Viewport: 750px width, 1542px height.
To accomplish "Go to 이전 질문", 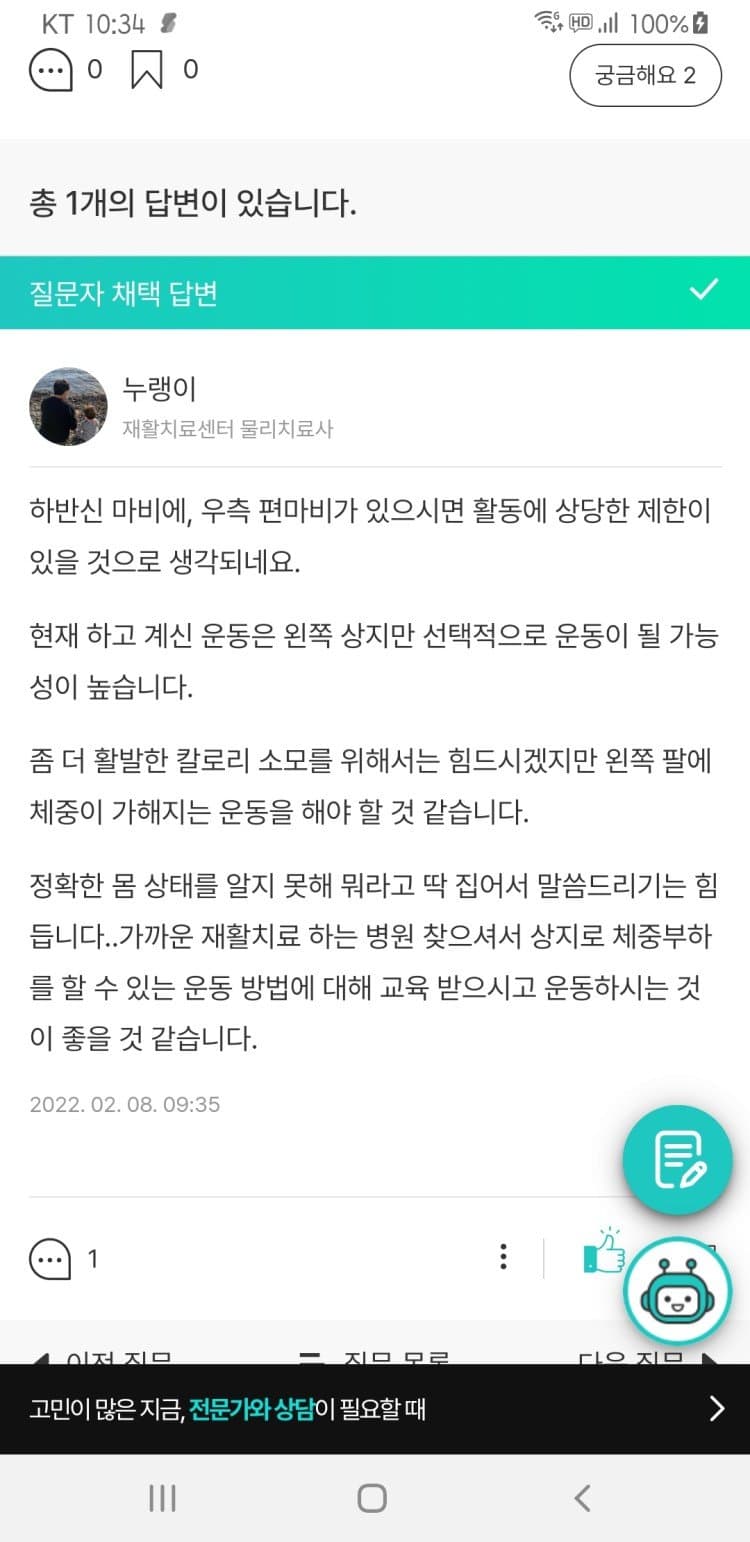I will click(105, 1358).
